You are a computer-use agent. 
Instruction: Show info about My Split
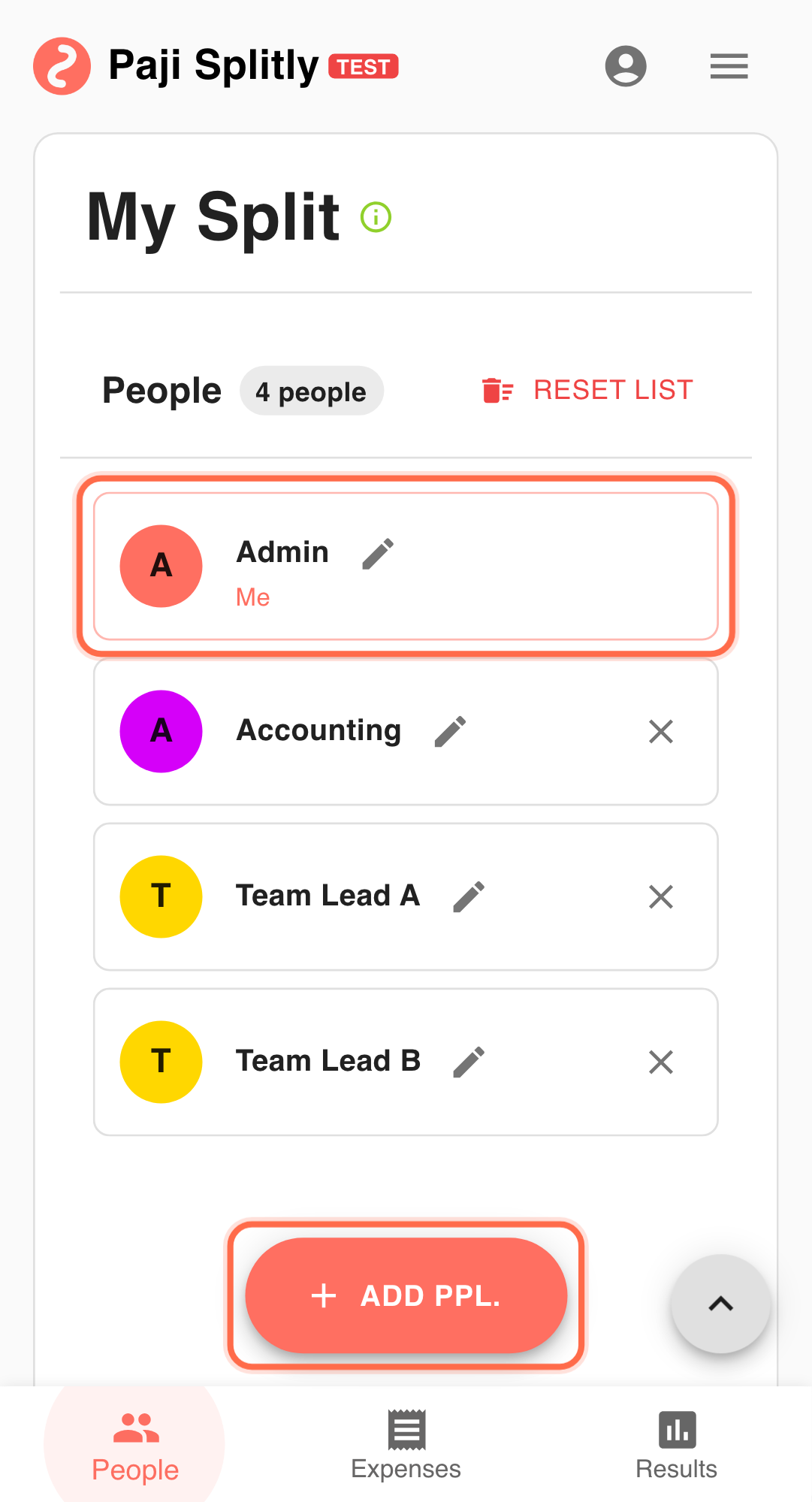click(376, 217)
